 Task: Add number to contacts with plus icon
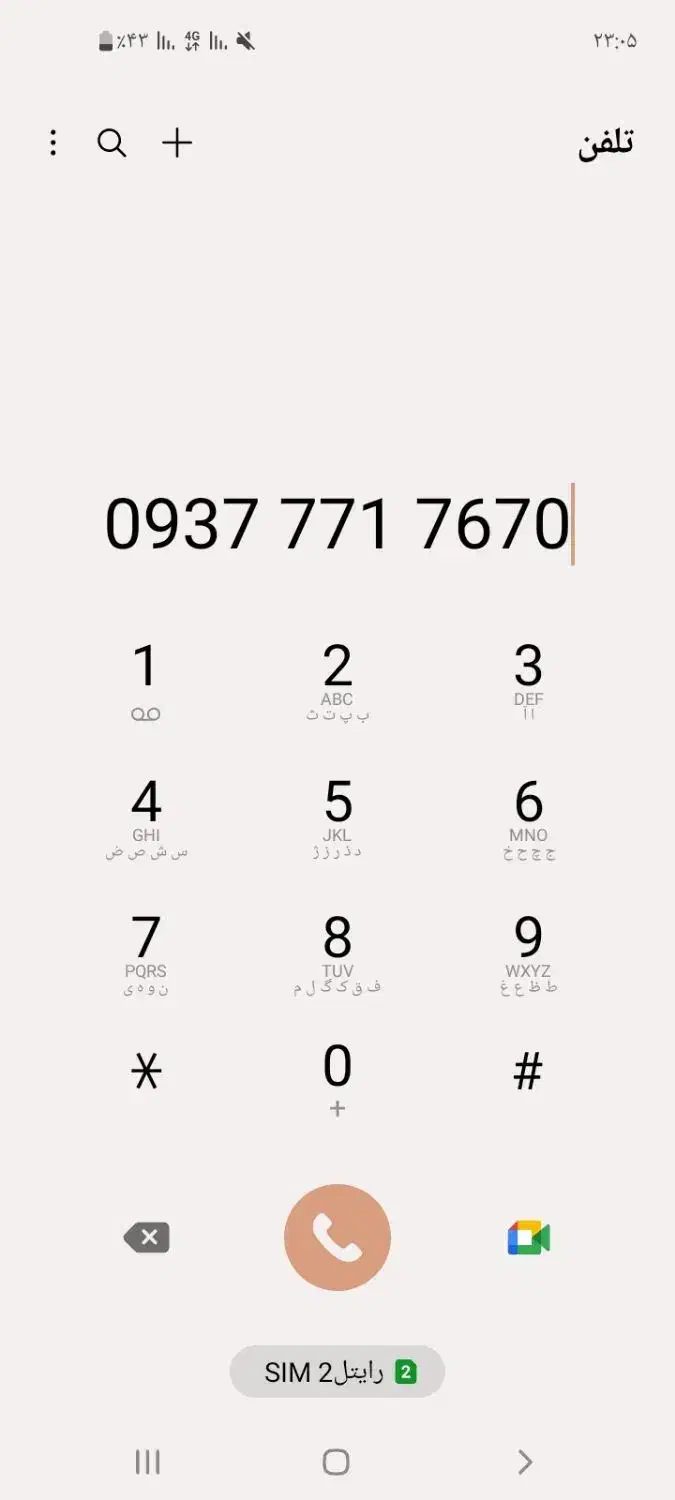point(177,143)
